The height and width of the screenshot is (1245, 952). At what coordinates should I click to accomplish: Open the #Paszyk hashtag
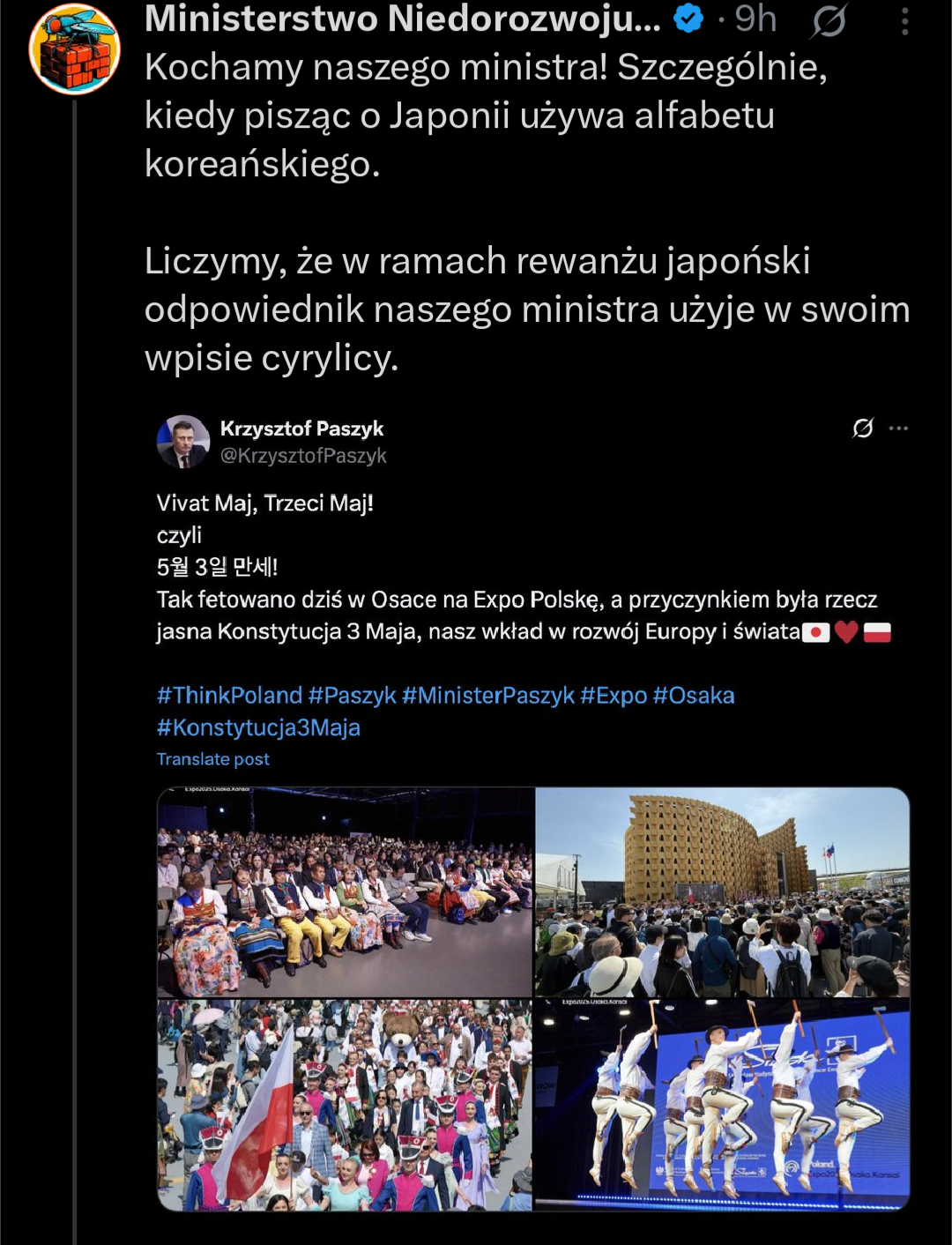(352, 696)
